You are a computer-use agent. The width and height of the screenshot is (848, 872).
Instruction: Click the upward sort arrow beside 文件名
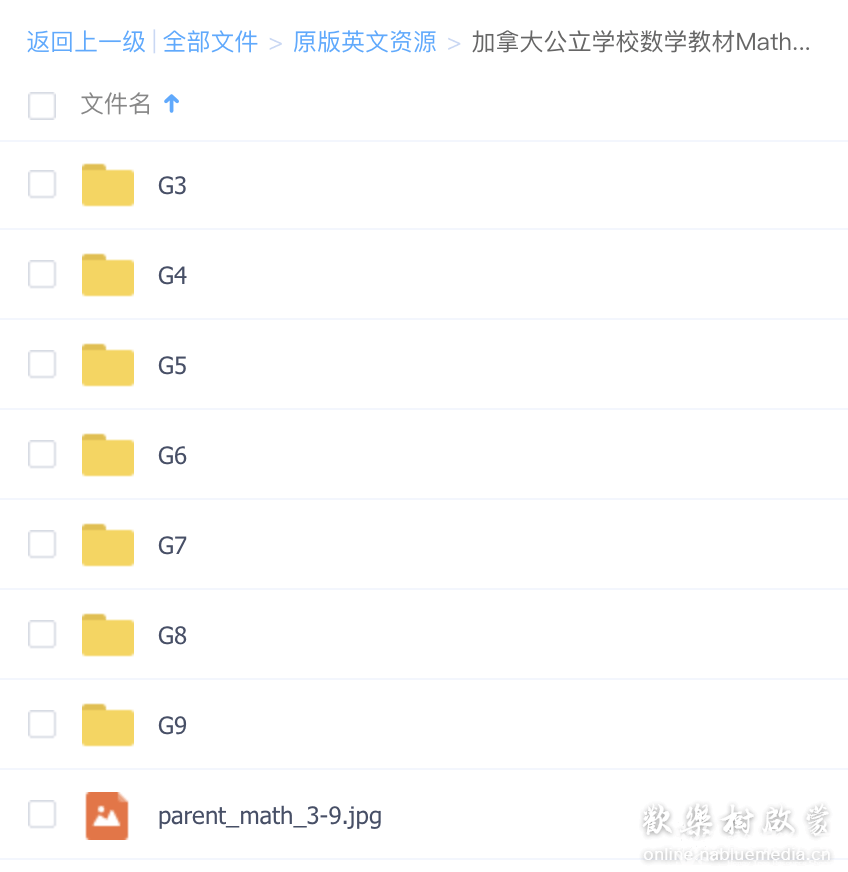[x=172, y=103]
